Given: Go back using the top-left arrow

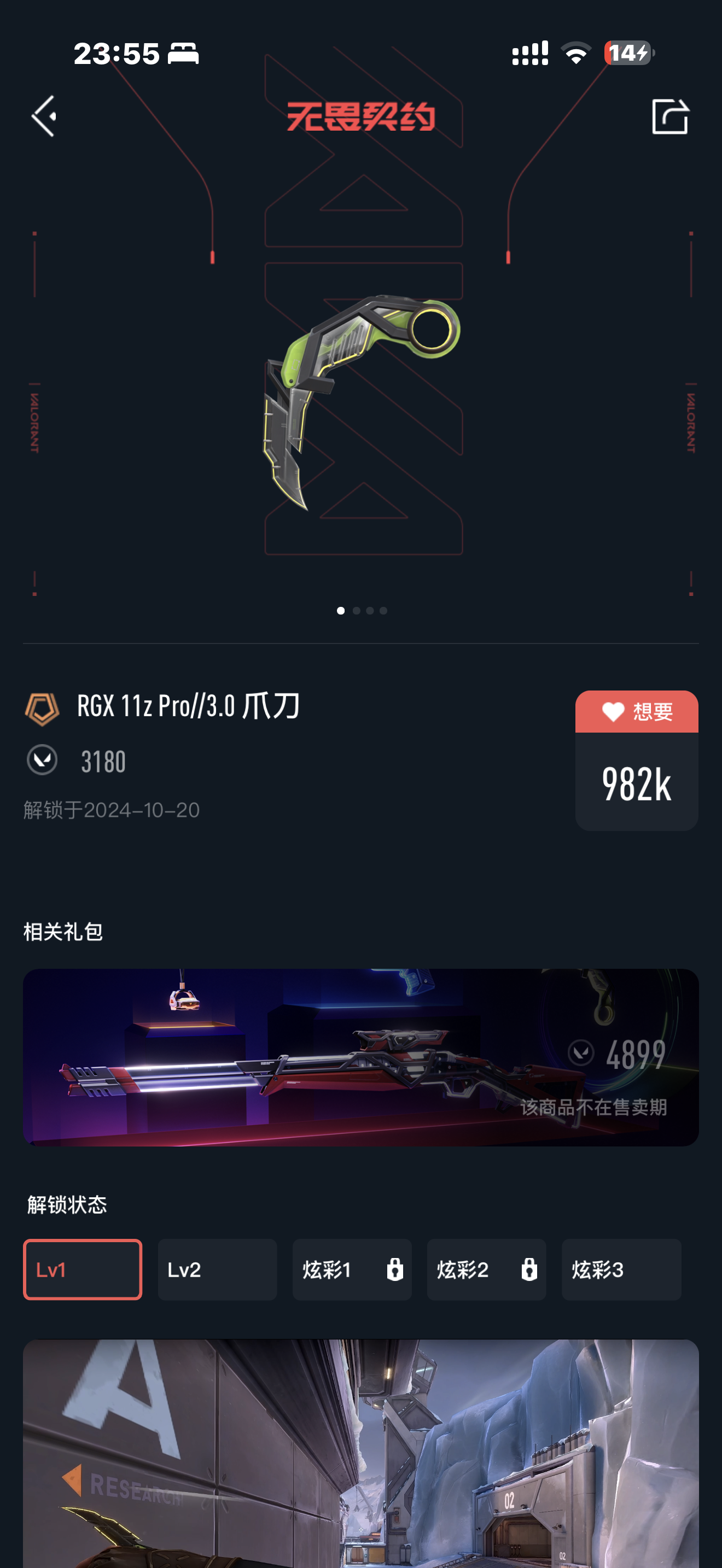Looking at the screenshot, I should point(44,116).
